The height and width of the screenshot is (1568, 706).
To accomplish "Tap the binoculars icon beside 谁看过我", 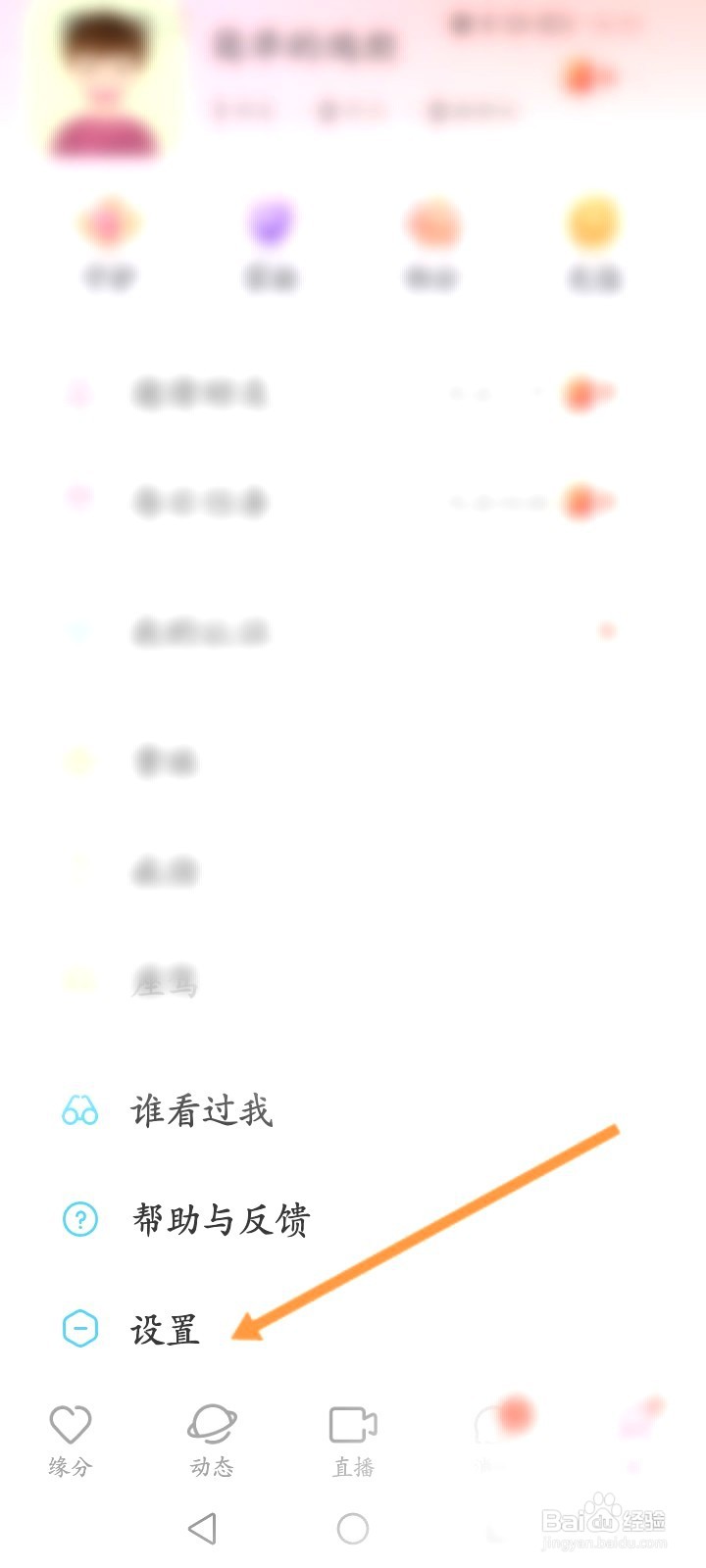I will [81, 1111].
